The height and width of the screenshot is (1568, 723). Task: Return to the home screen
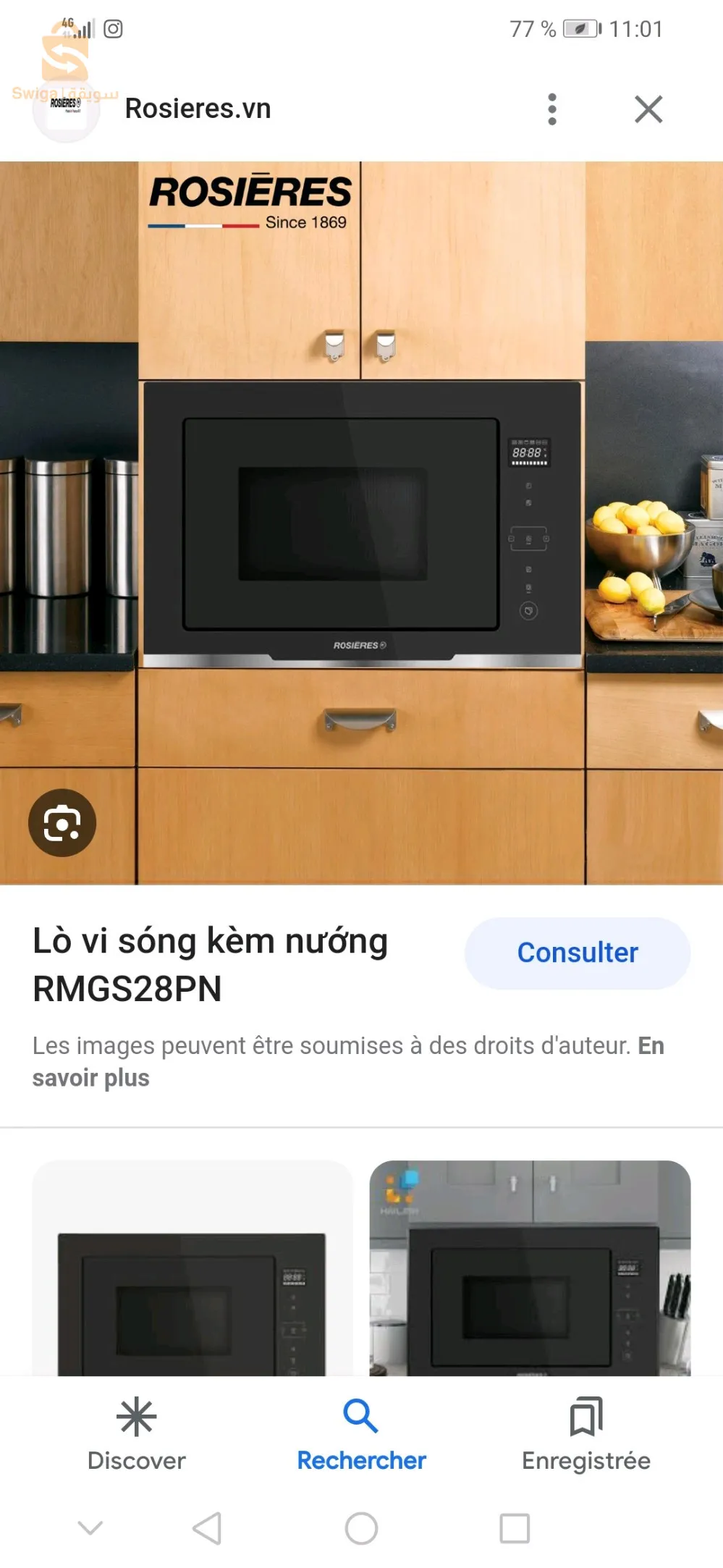361,1528
